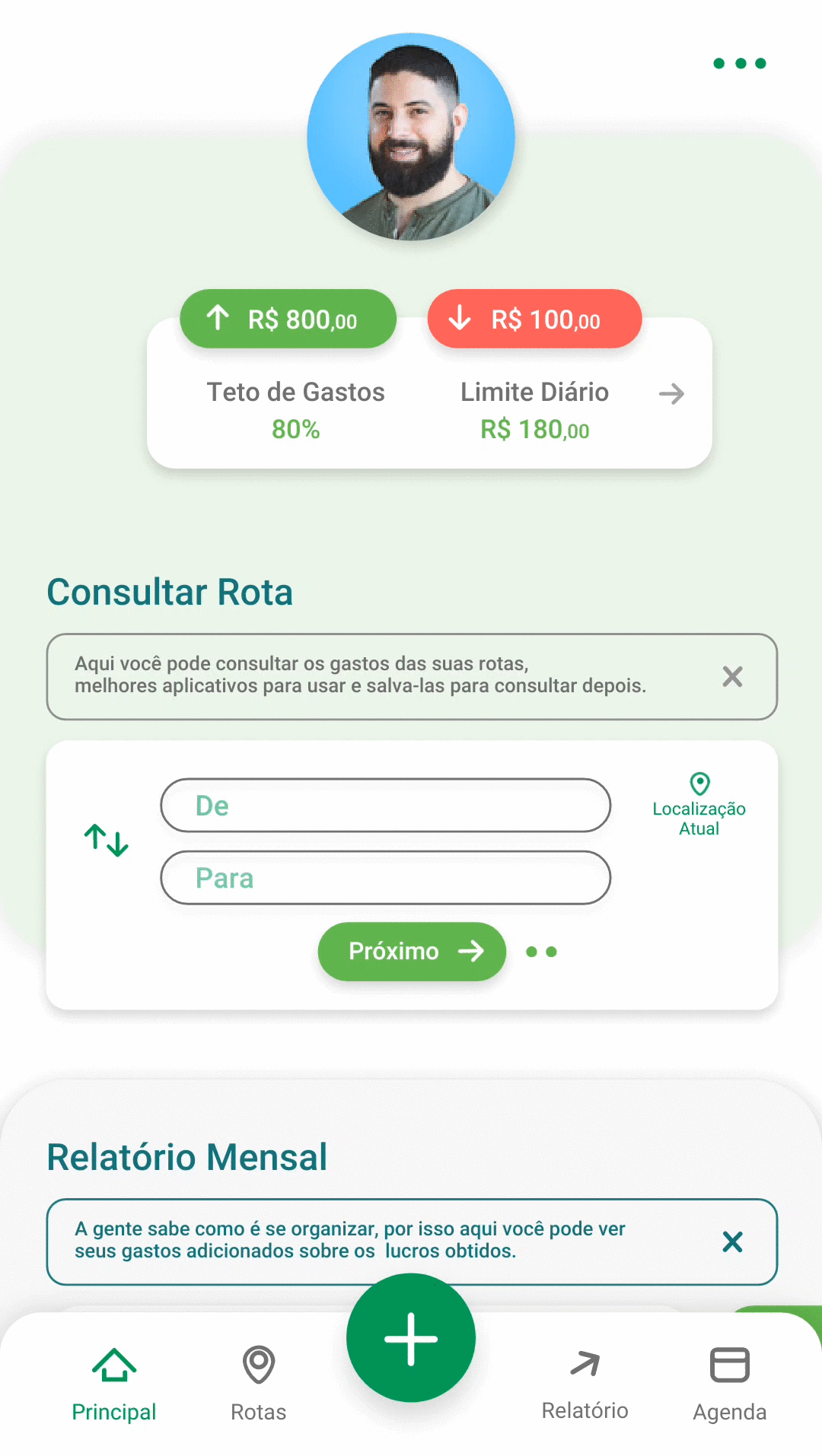This screenshot has width=822, height=1456.
Task: Open the three-dot overflow menu
Action: pos(739,63)
